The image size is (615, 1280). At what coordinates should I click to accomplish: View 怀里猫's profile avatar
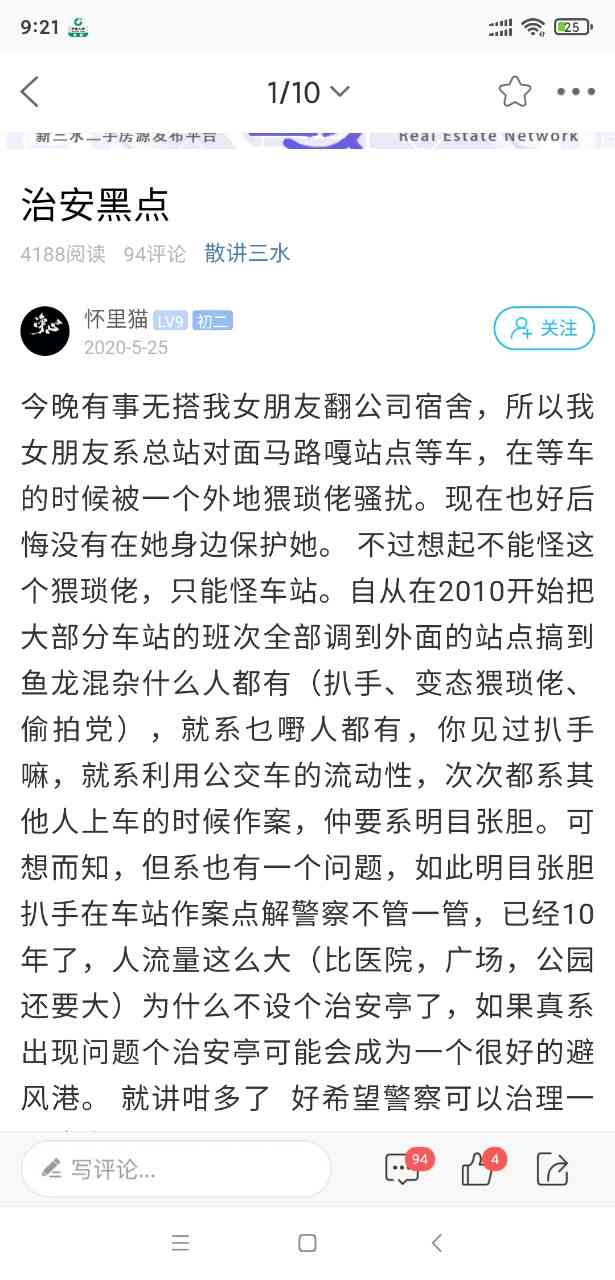point(45,332)
